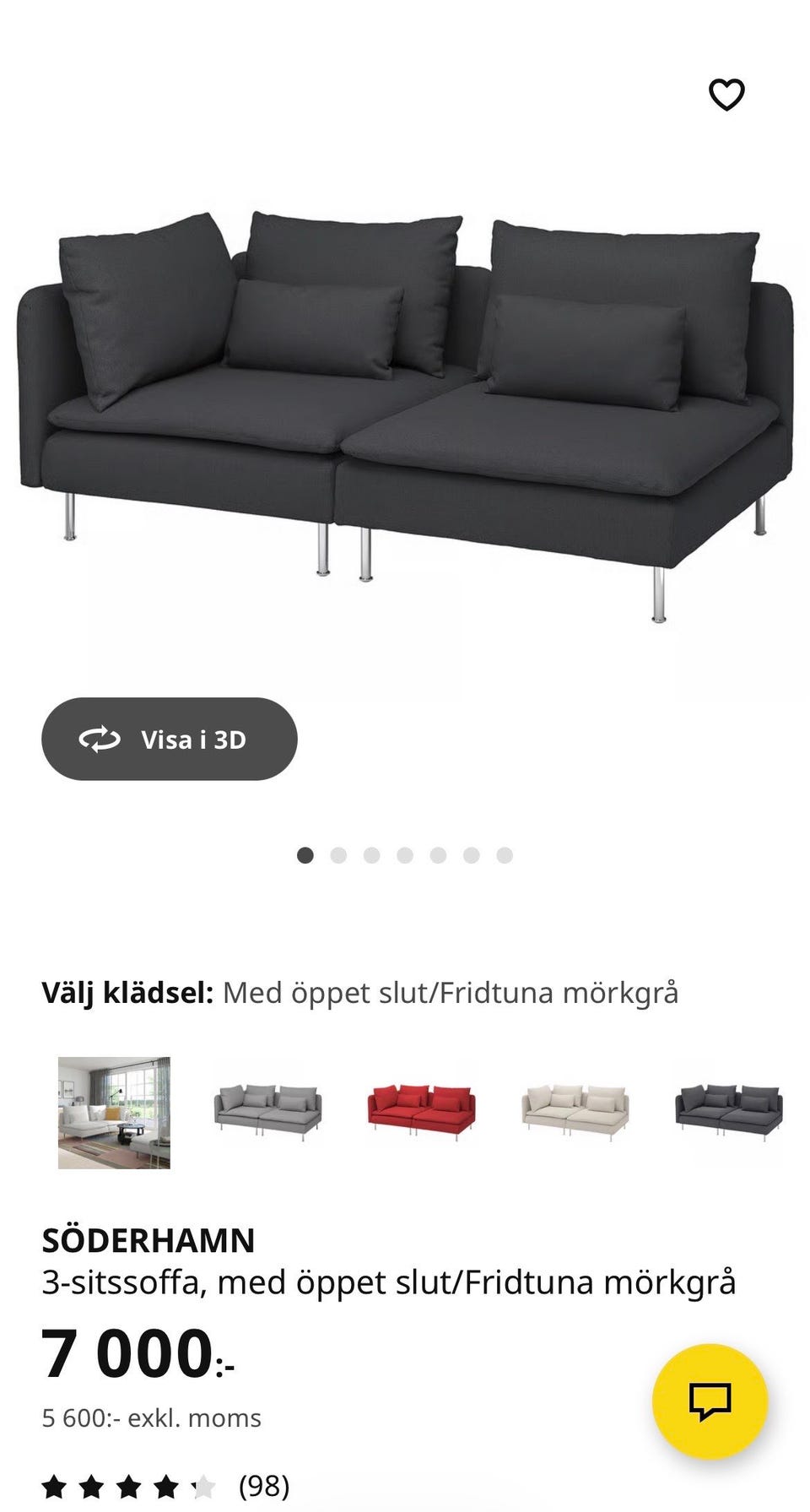The height and width of the screenshot is (1512, 810).
Task: Tap the first carousel dot indicator
Action: pos(305,855)
